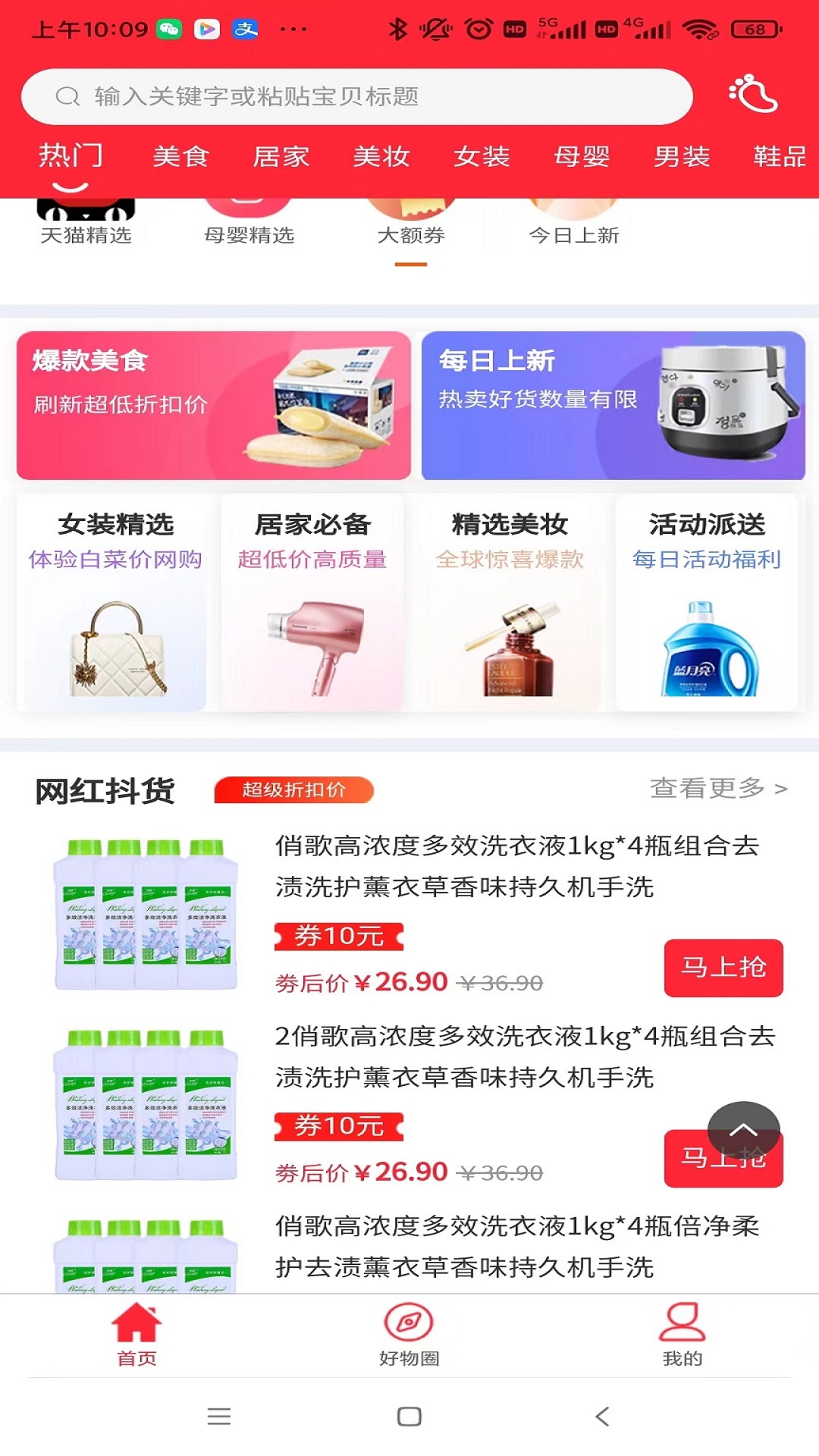
Task: Open the 爆款美食 promotional banner
Action: 212,406
